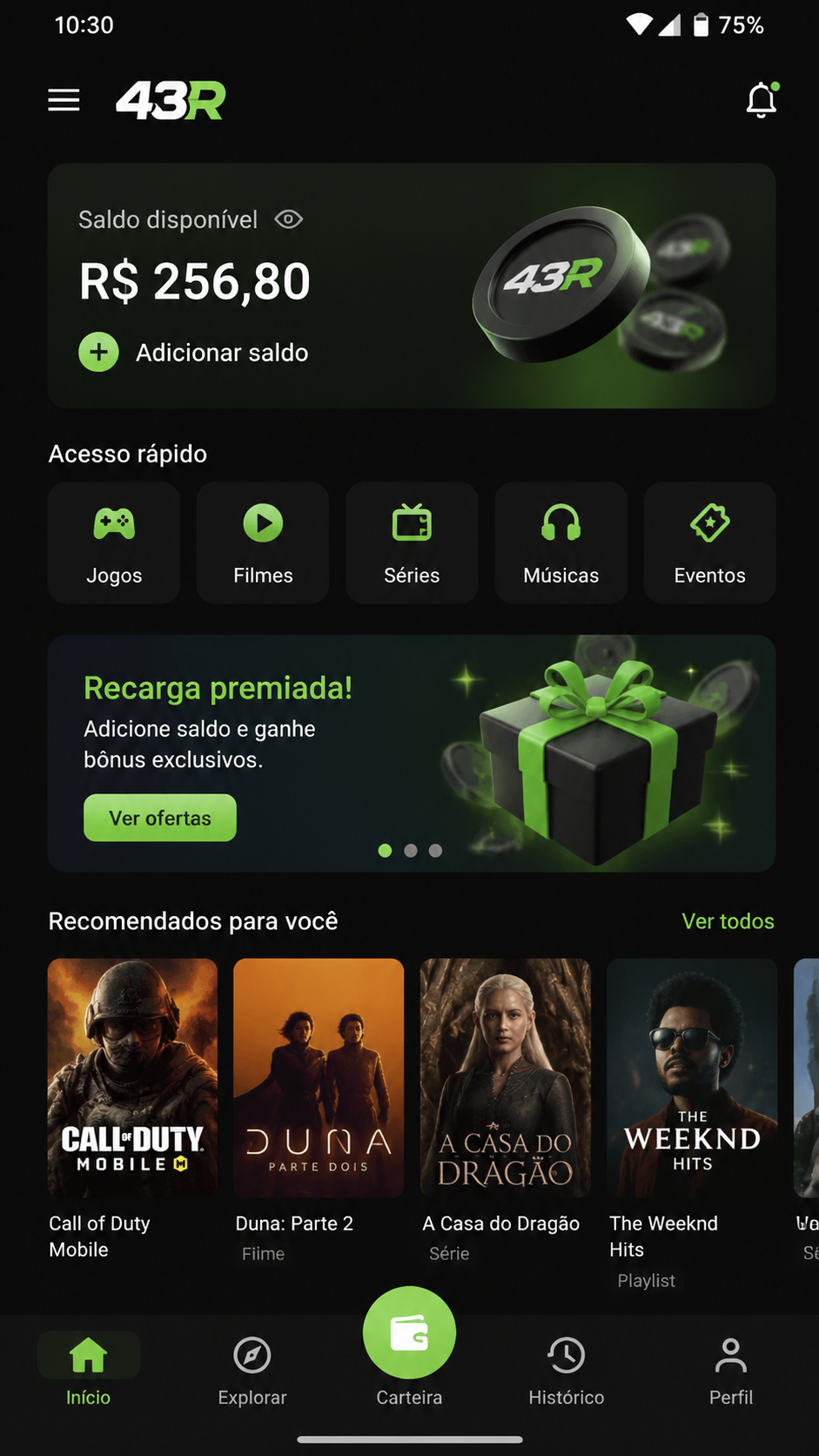Tap the Ver ofertas button
The image size is (819, 1456).
tap(160, 818)
